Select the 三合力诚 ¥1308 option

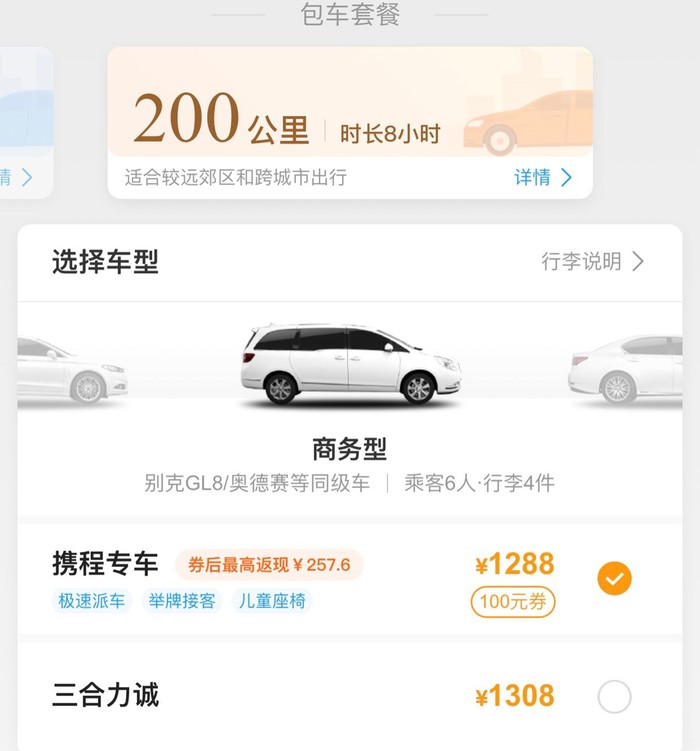click(x=614, y=696)
